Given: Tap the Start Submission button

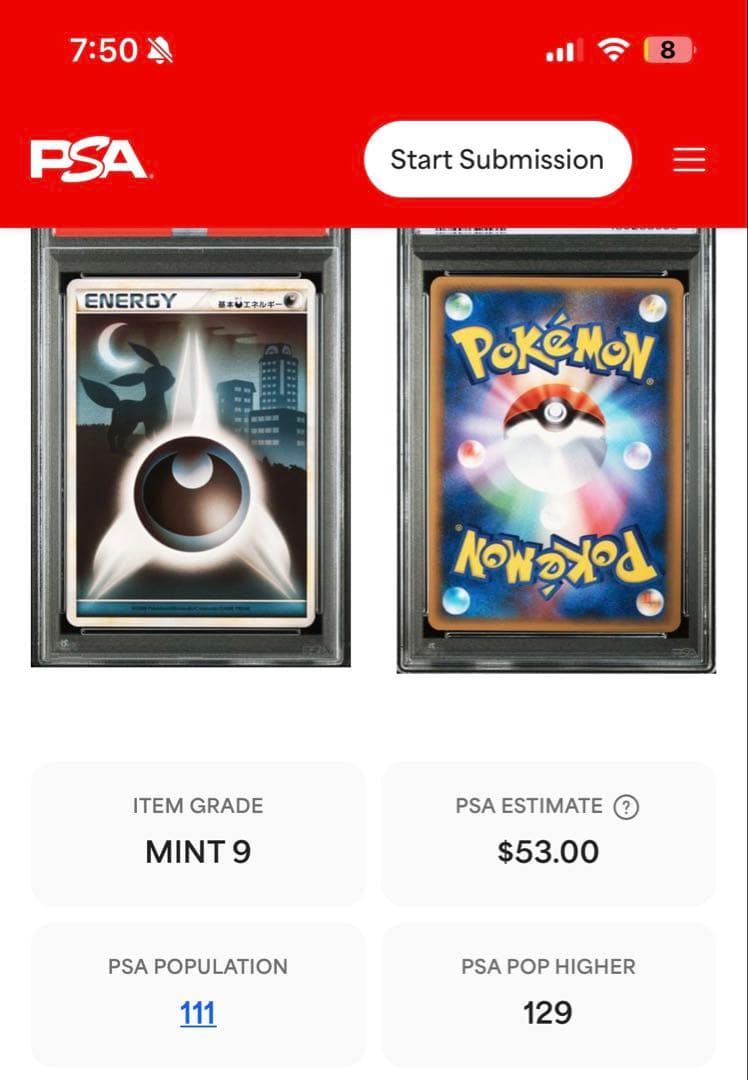Looking at the screenshot, I should [497, 159].
